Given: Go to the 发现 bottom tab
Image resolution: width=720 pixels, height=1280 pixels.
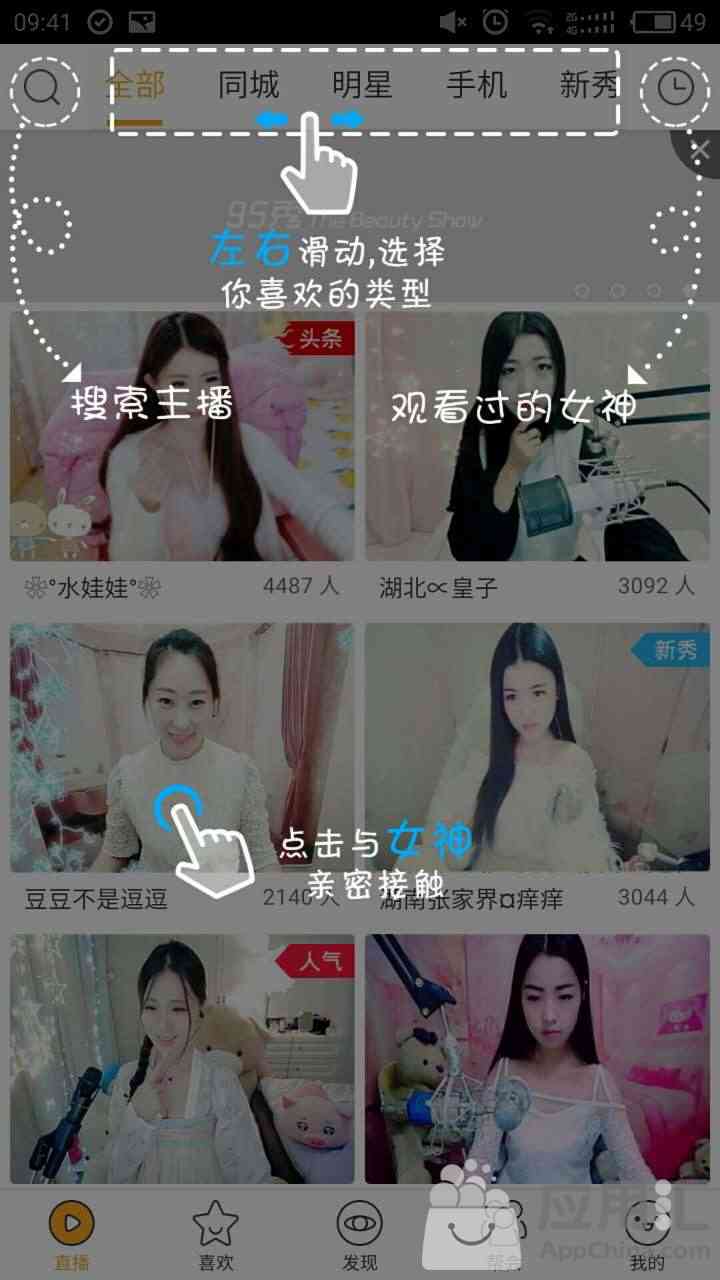Looking at the screenshot, I should tap(360, 1236).
